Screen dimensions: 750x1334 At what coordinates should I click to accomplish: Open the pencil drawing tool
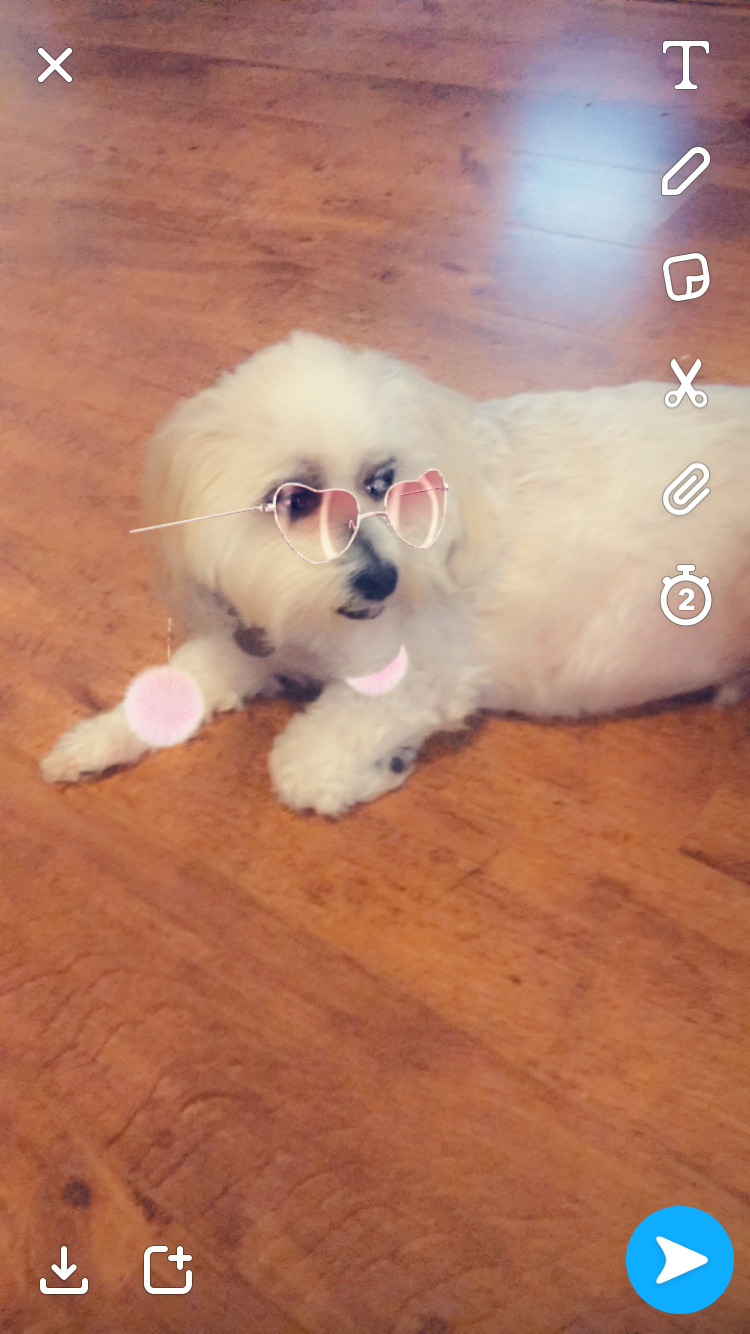coord(686,171)
